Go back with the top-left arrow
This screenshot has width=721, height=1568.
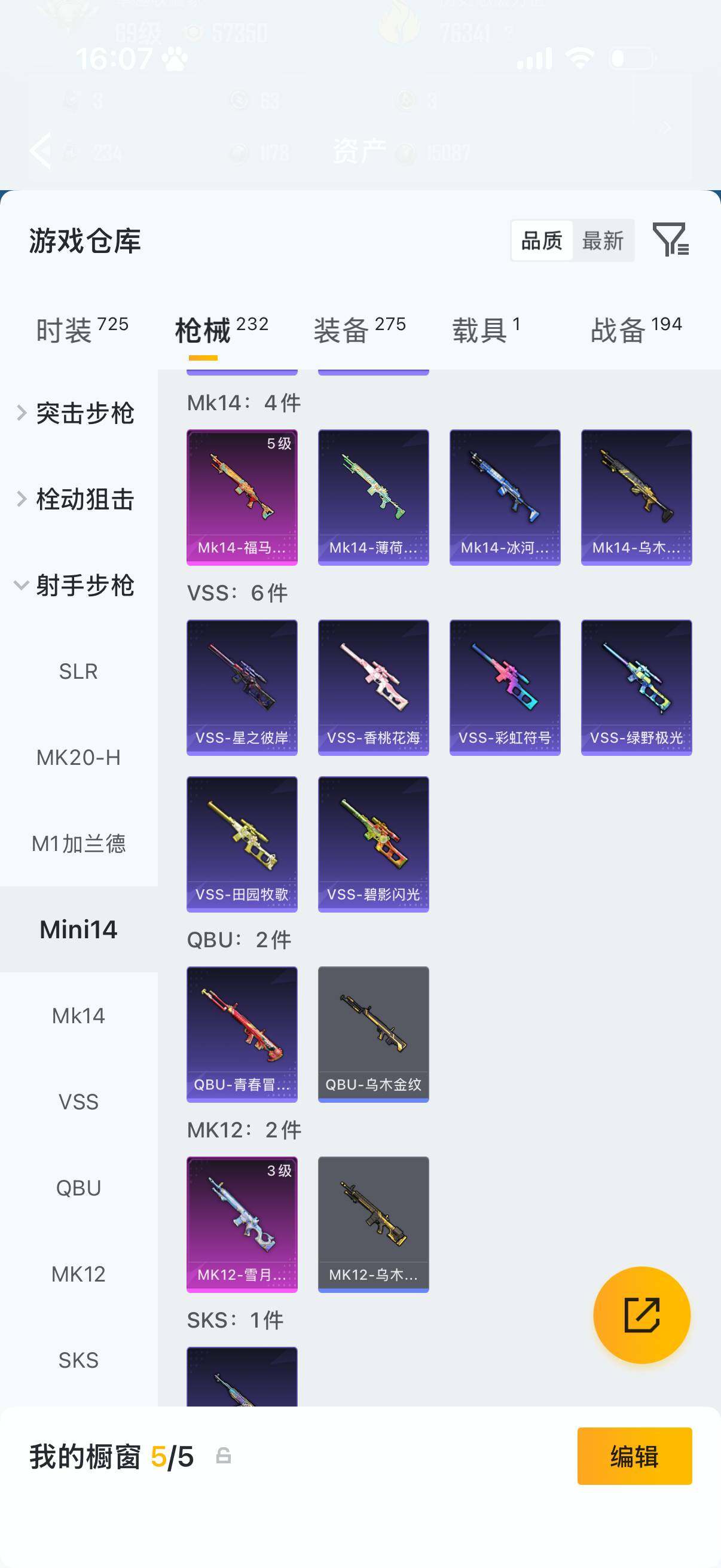coord(41,150)
